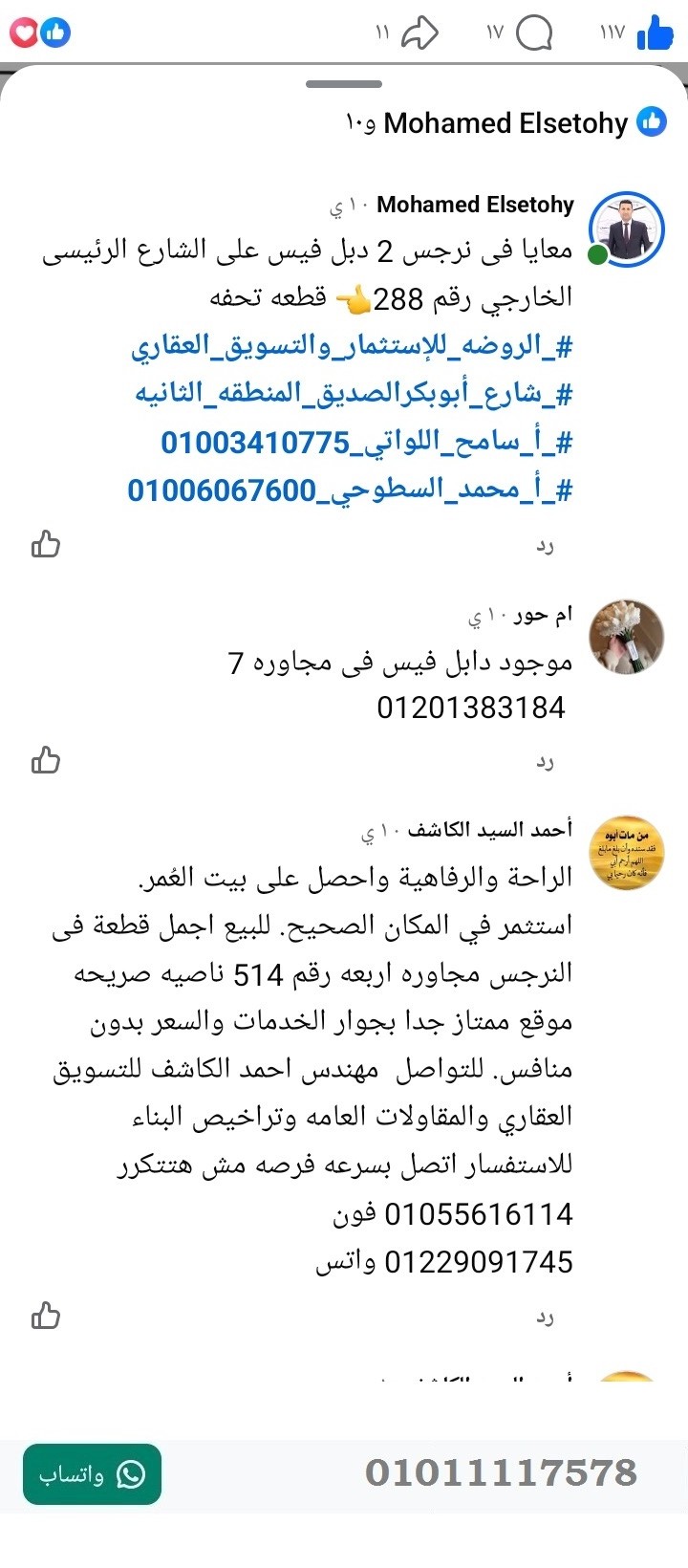Tap the heart reaction icon at top left
This screenshot has height=1568, width=688.
(22, 31)
